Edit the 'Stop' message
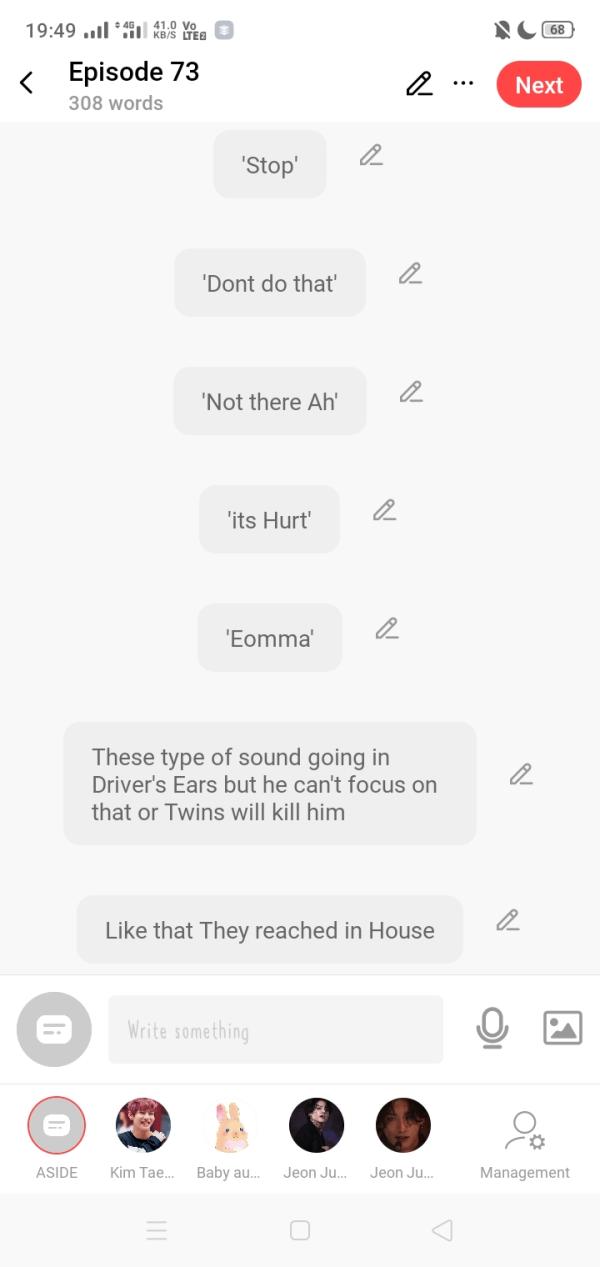This screenshot has width=600, height=1267. [x=371, y=155]
